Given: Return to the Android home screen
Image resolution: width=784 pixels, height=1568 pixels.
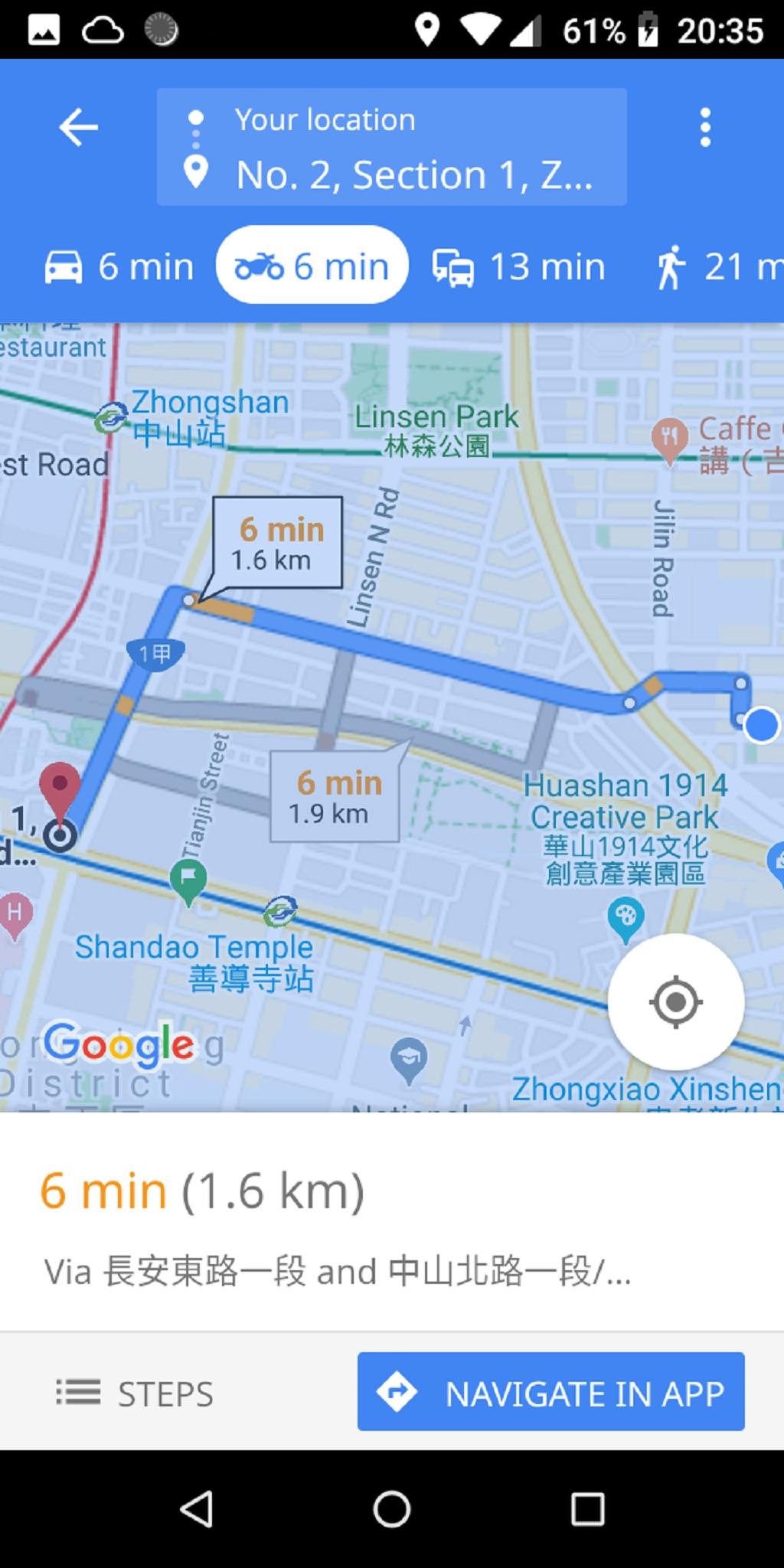Looking at the screenshot, I should click(392, 1510).
